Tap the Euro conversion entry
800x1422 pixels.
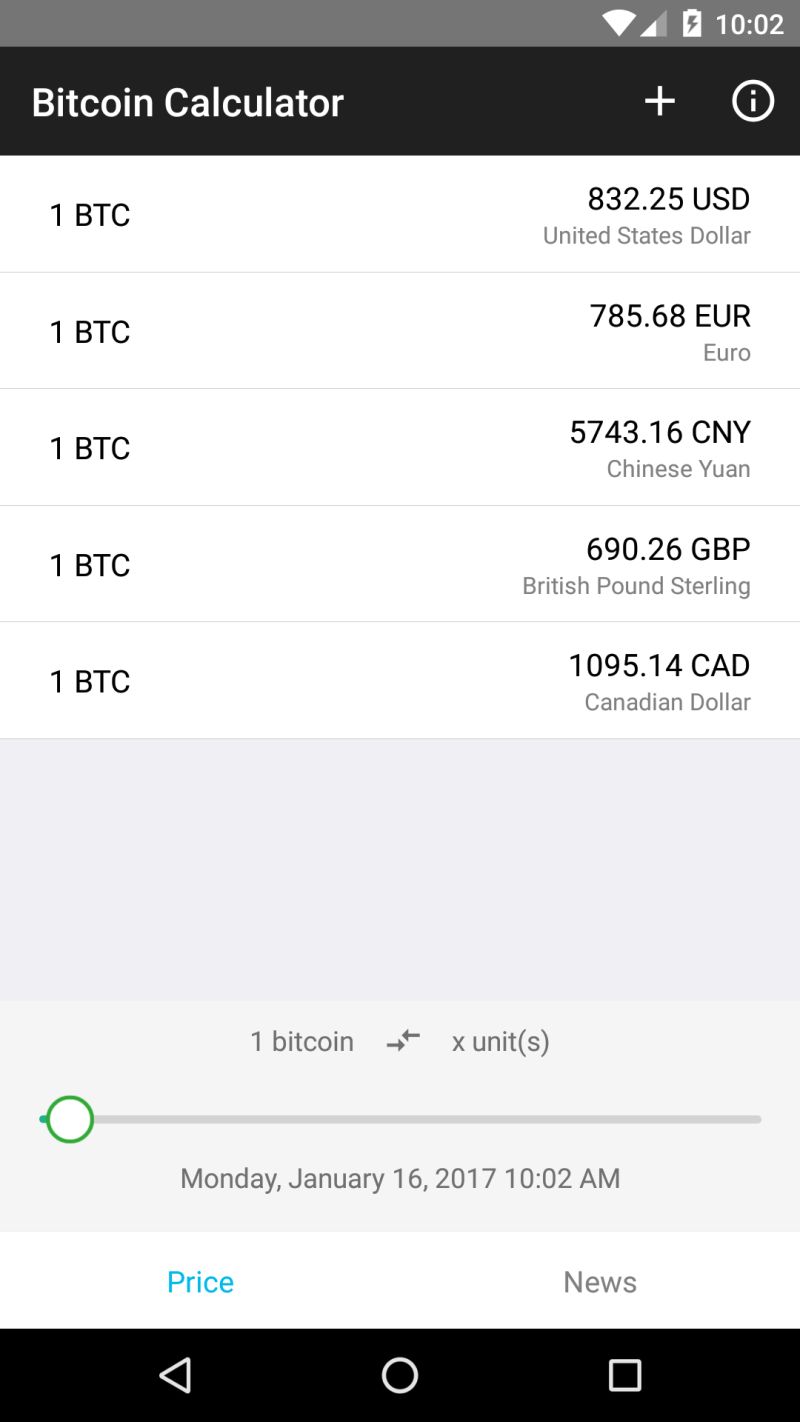tap(400, 330)
